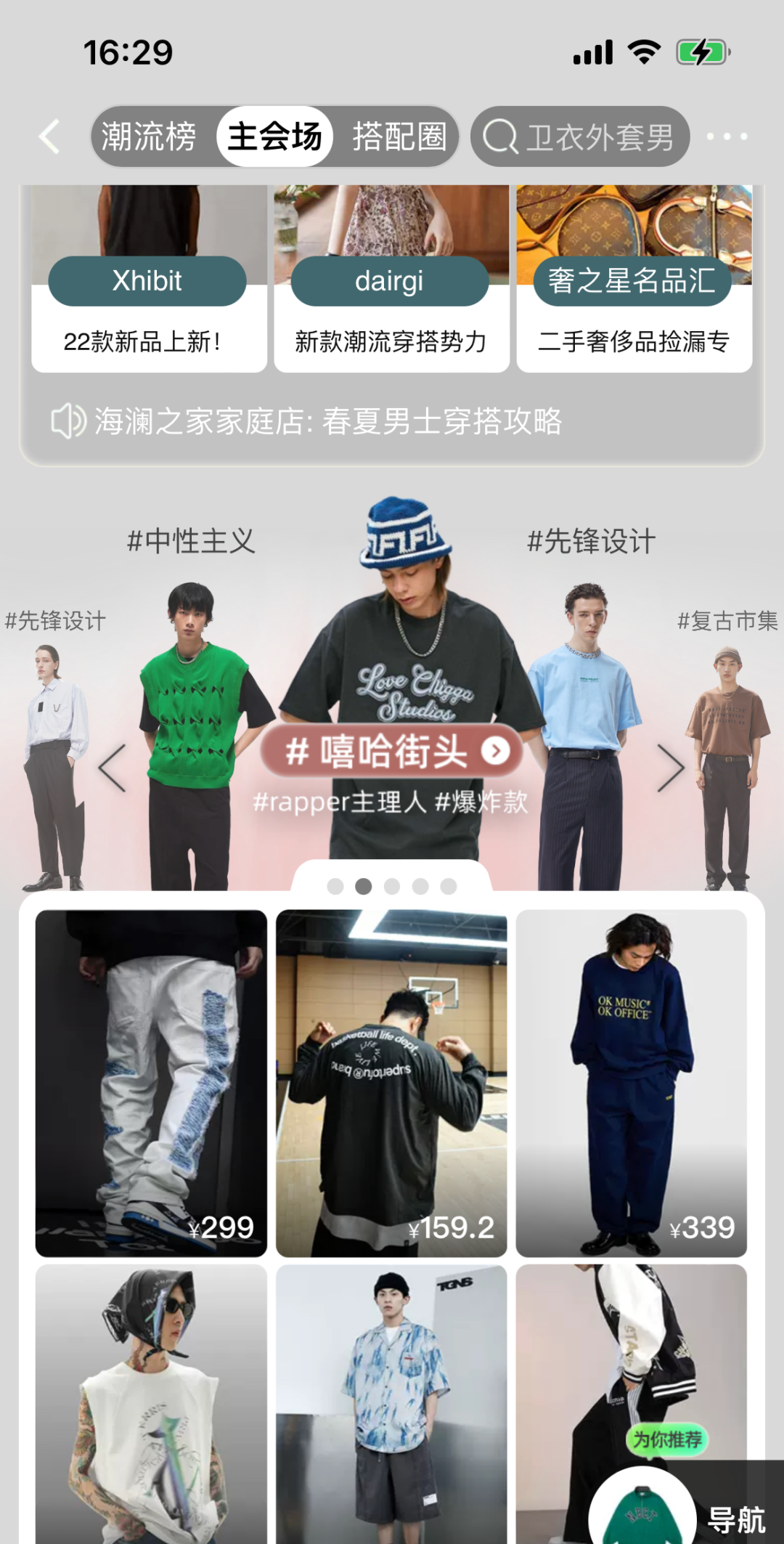The height and width of the screenshot is (1544, 784).
Task: Select the #中性主义 style look
Action: (x=192, y=726)
